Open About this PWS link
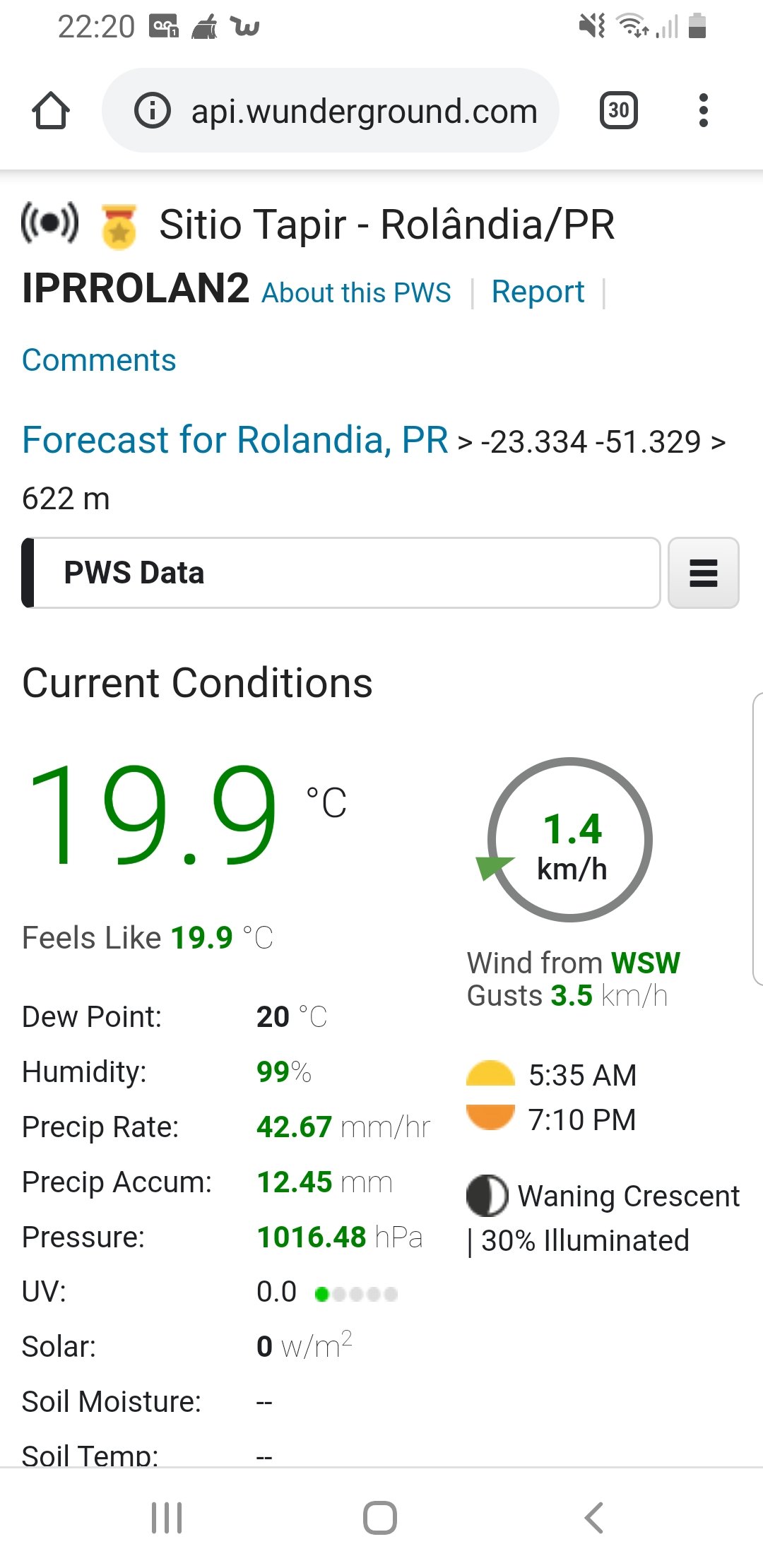 (x=356, y=292)
